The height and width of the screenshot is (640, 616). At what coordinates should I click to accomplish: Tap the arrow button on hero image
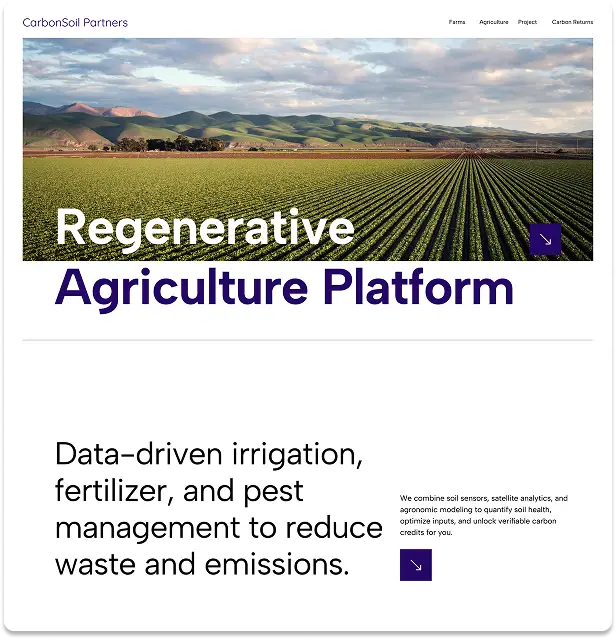click(x=545, y=239)
